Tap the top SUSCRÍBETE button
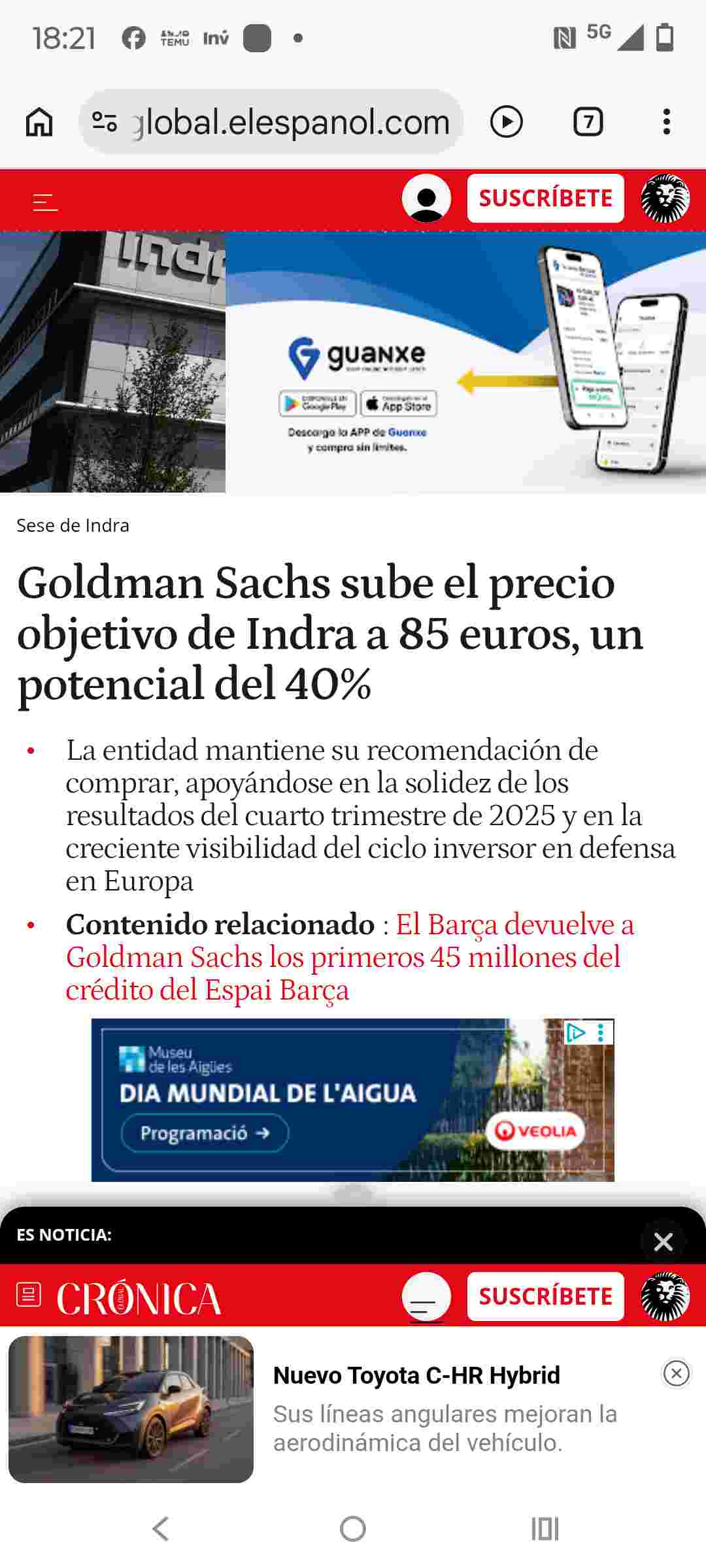This screenshot has width=706, height=1568. 545,198
